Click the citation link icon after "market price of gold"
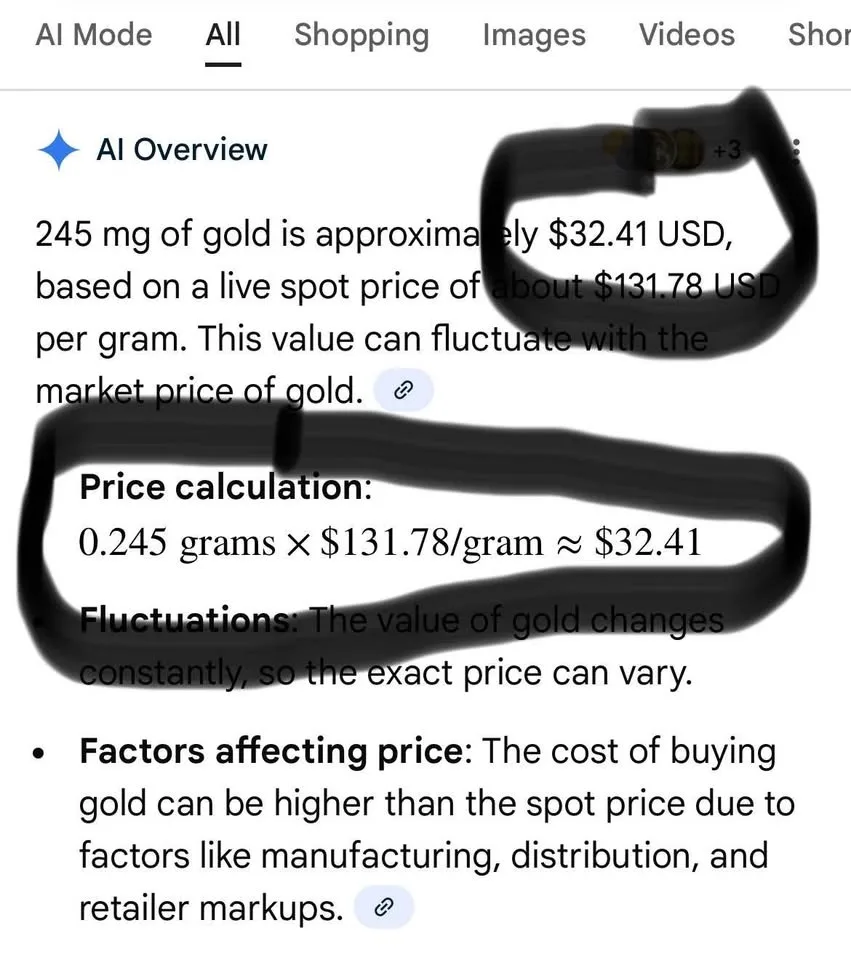 (x=404, y=390)
